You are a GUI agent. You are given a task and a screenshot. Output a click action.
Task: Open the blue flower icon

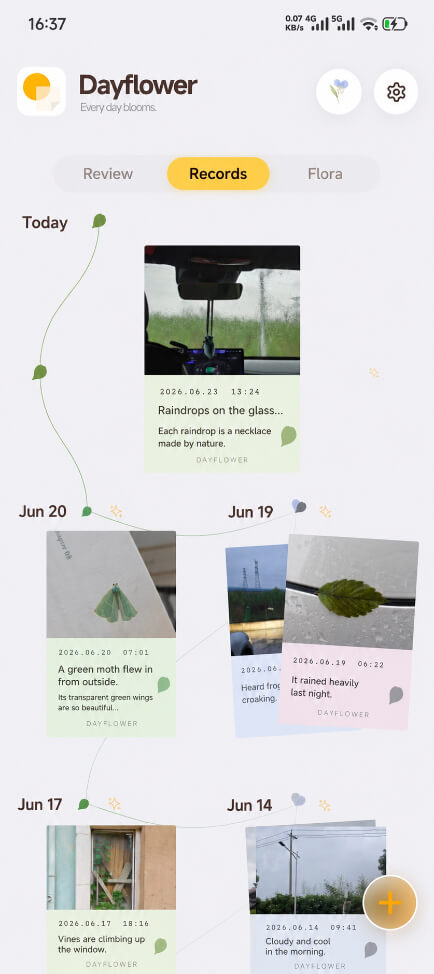coord(338,92)
